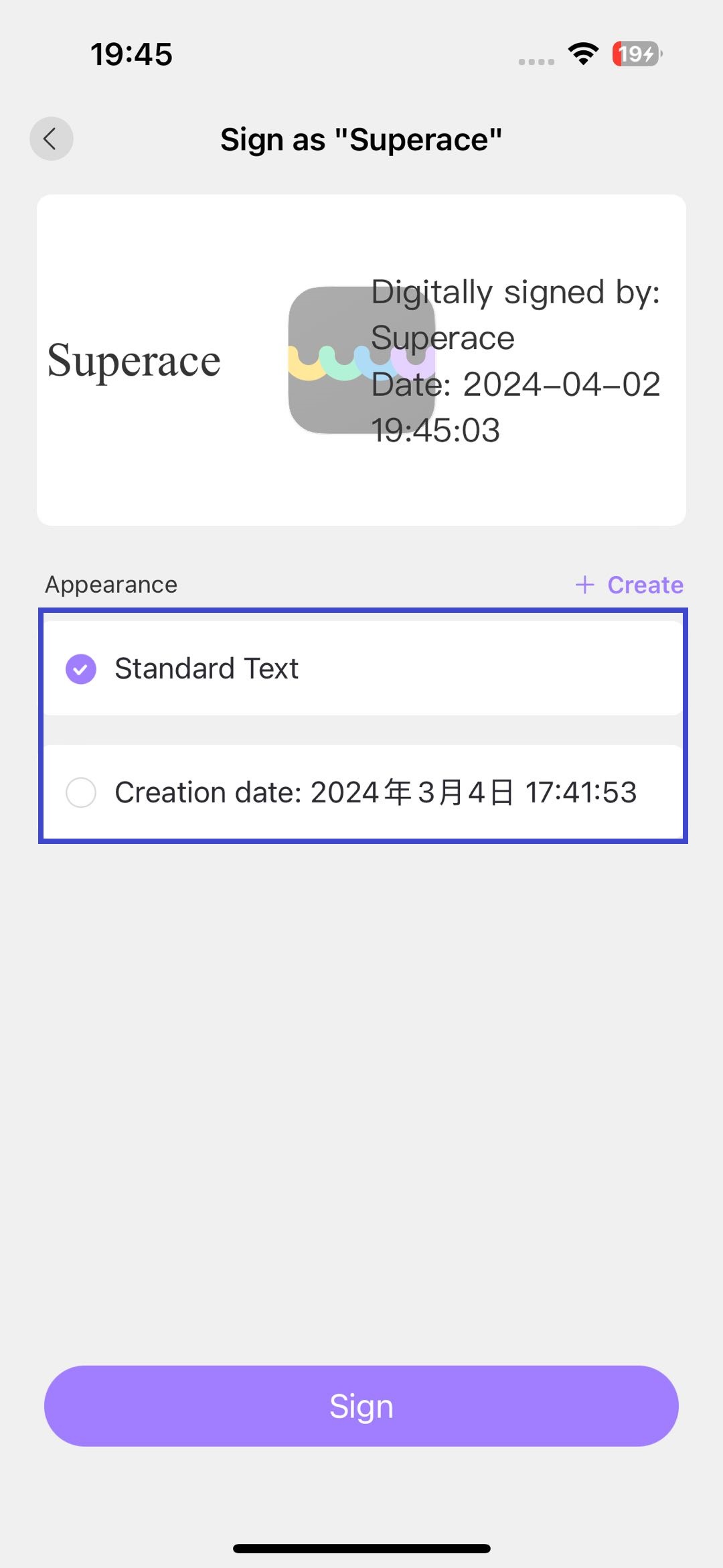Create a new signature appearance
This screenshot has height=1568, width=723.
tap(629, 585)
